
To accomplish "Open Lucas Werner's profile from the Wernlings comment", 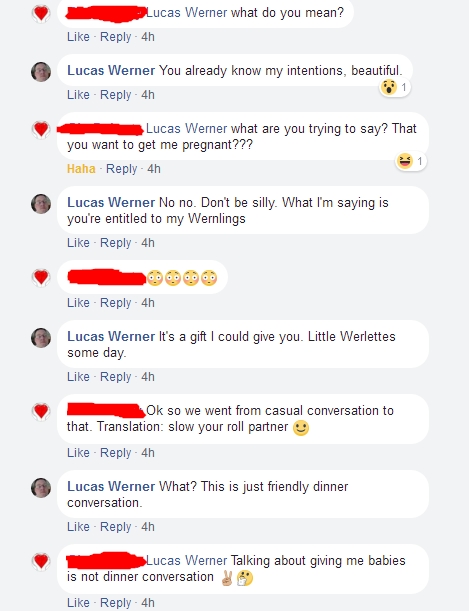I will tap(111, 203).
